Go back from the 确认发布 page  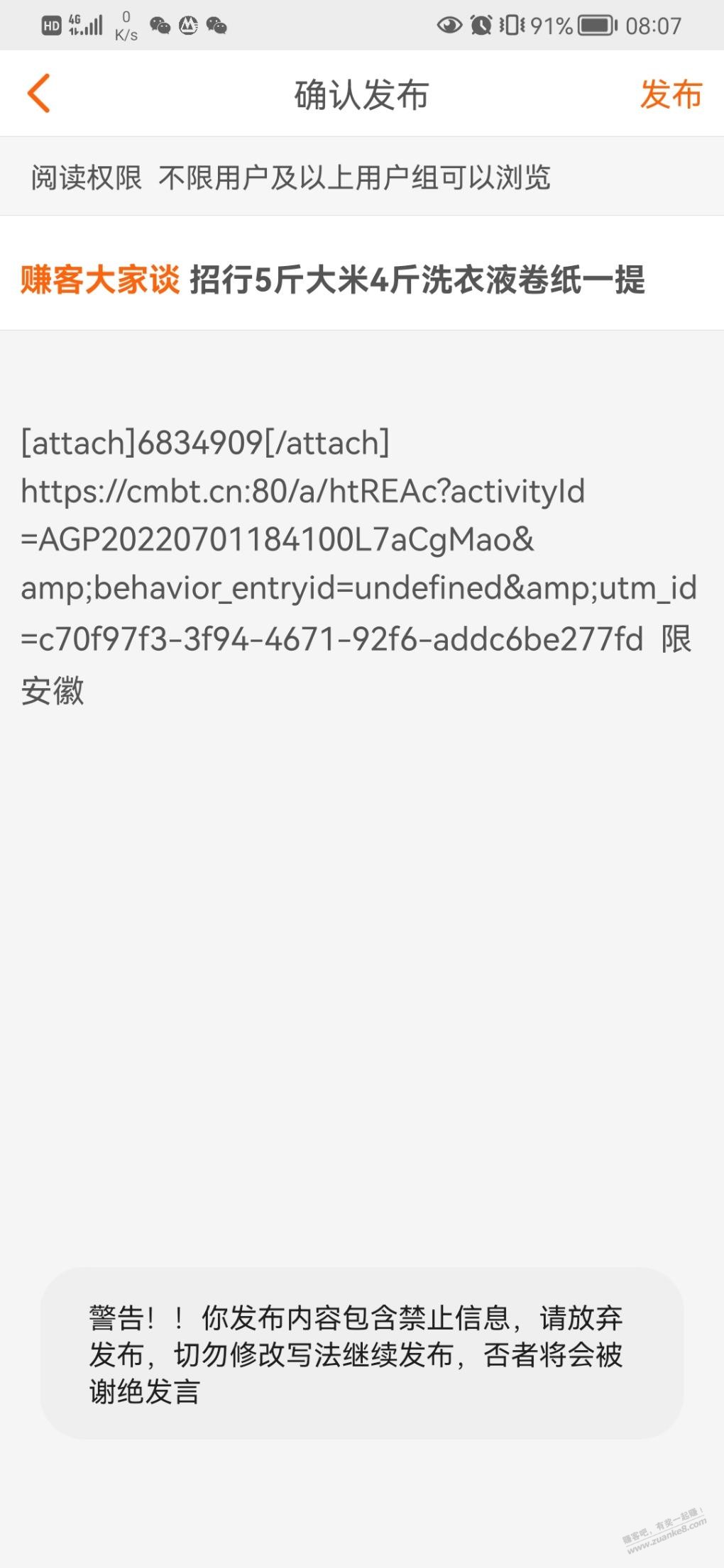[39, 94]
